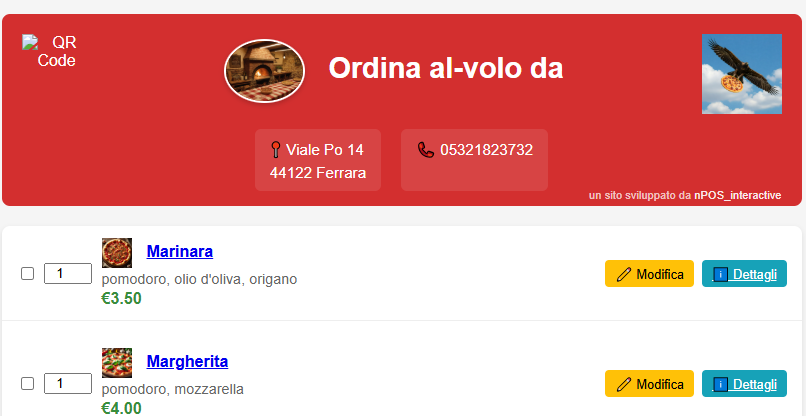This screenshot has width=806, height=416.
Task: View Dettagli for Margherita
Action: coord(744,384)
